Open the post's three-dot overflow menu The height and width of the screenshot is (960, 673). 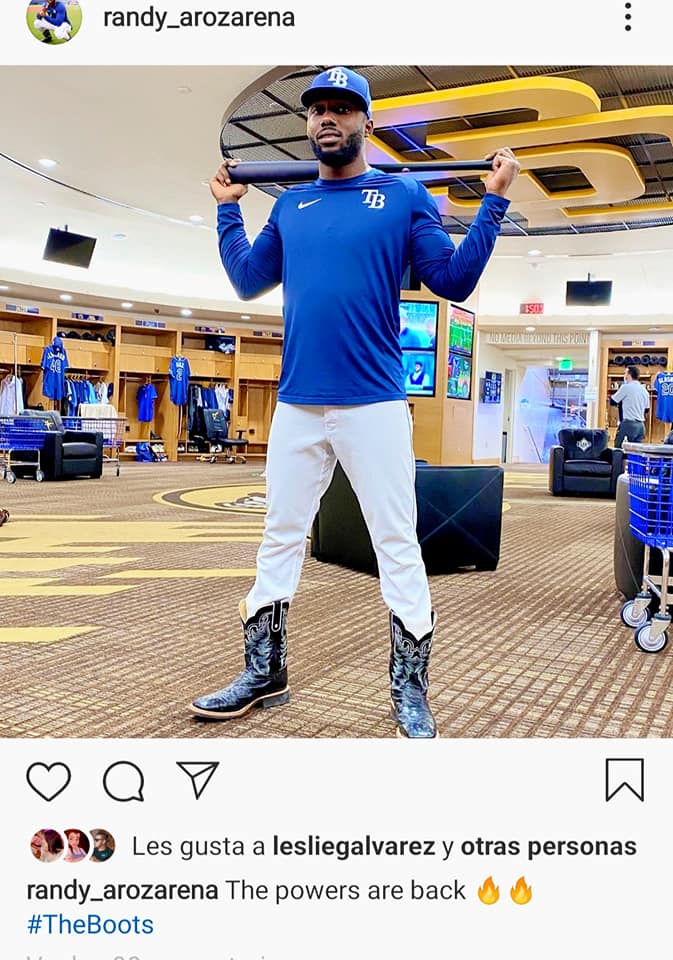[628, 17]
